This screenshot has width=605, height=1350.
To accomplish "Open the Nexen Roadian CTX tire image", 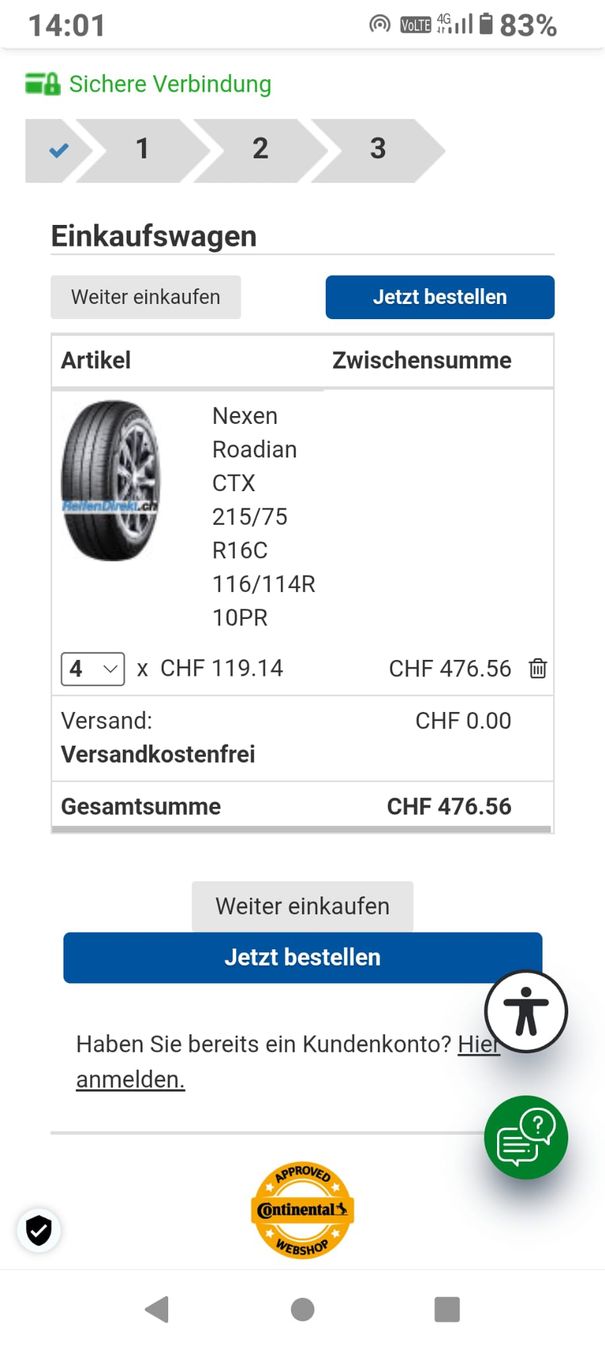I will (x=110, y=481).
